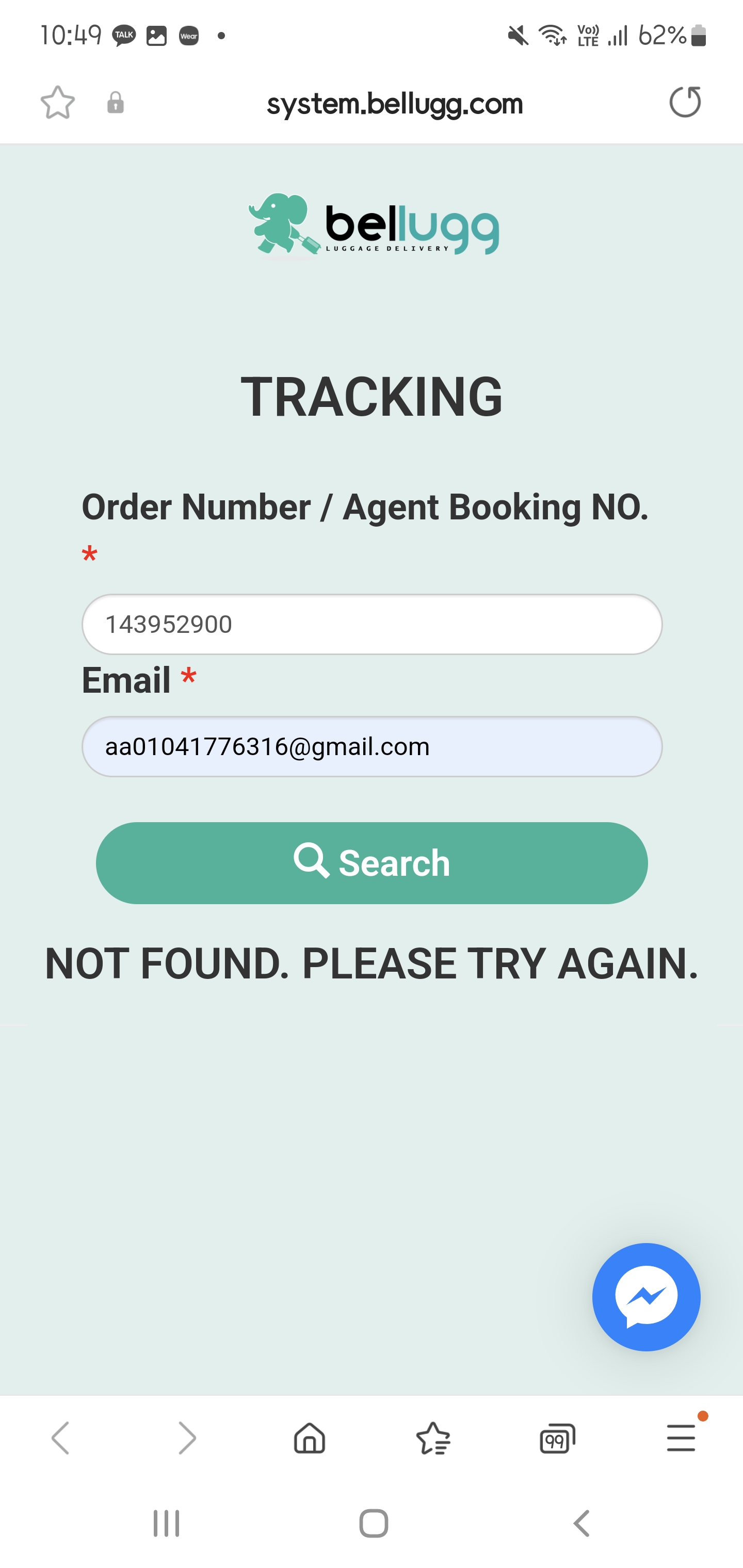This screenshot has width=743, height=1568.
Task: Open the browser menu
Action: 680,1439
